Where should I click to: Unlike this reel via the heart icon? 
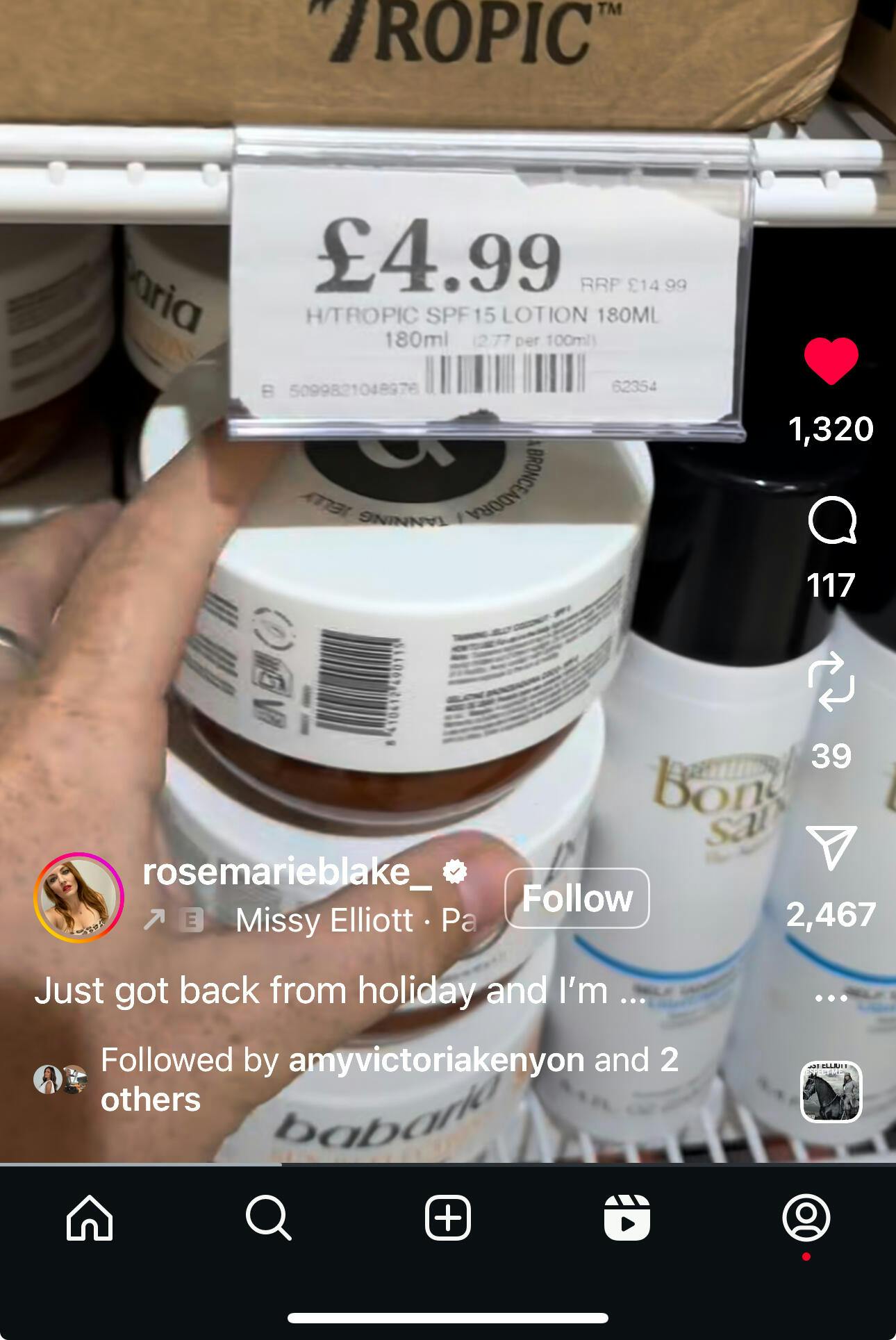(831, 361)
